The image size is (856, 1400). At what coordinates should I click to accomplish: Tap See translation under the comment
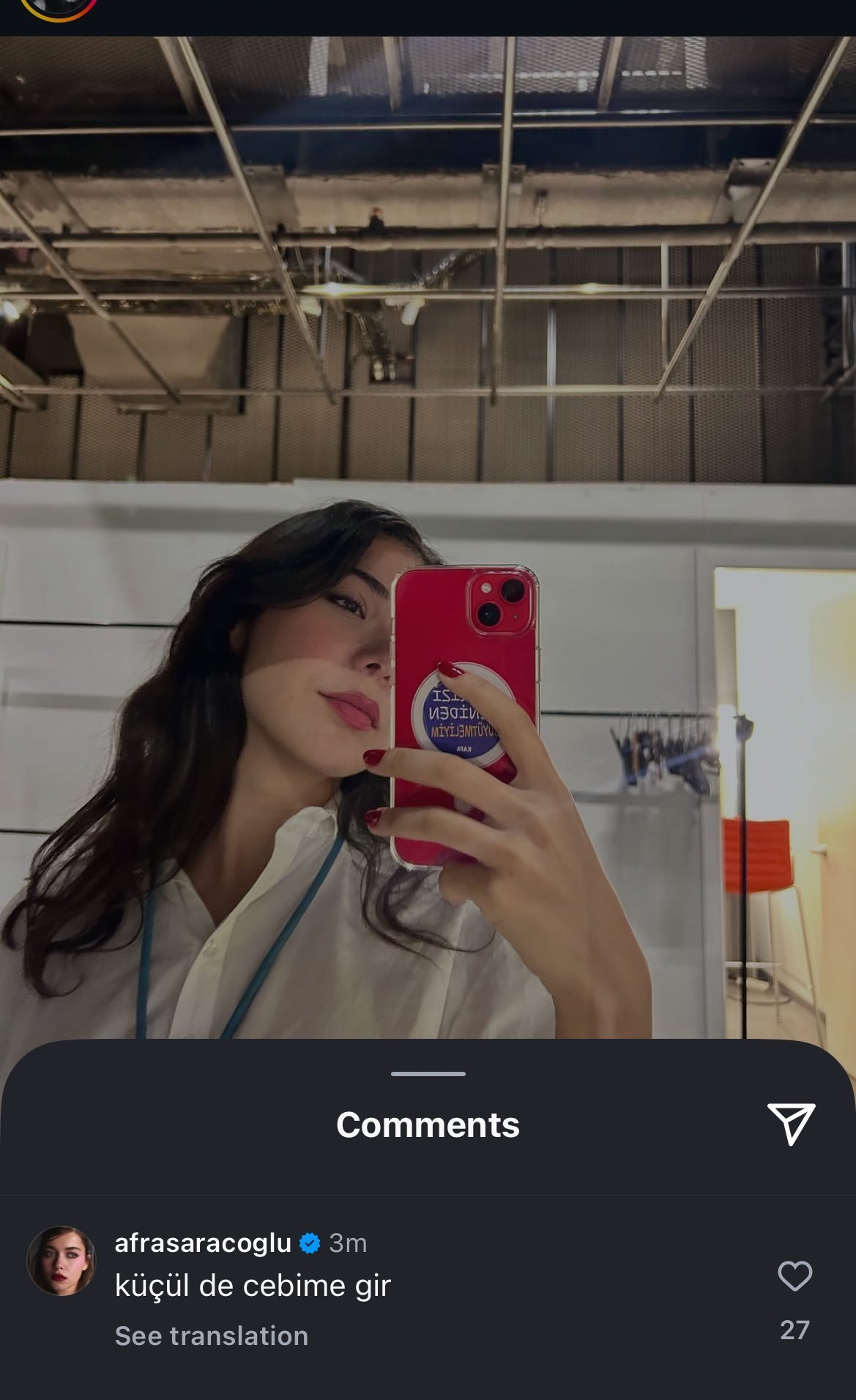(x=211, y=1336)
